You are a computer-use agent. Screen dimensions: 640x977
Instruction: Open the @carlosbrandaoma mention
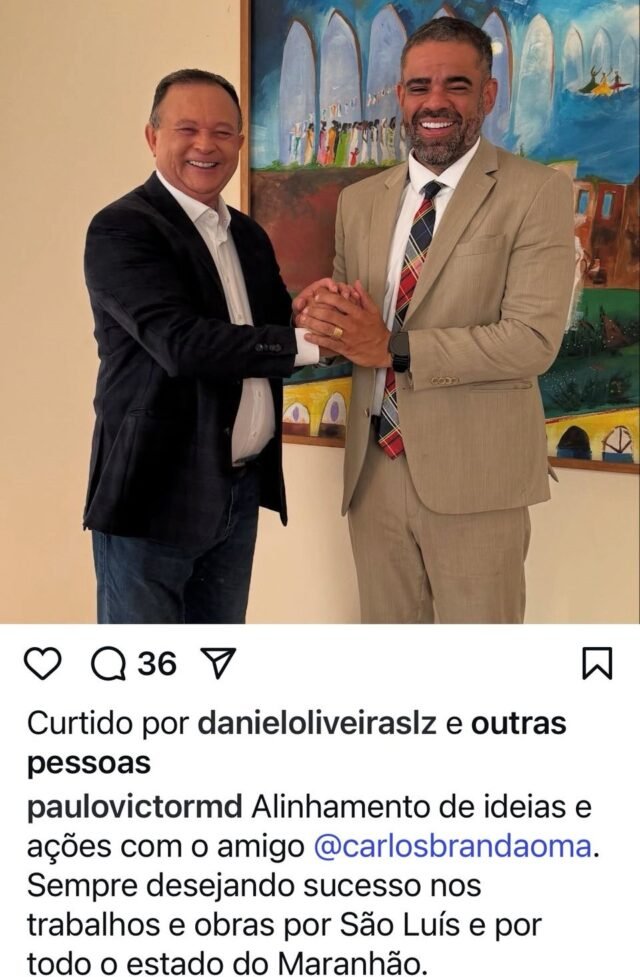click(x=453, y=846)
